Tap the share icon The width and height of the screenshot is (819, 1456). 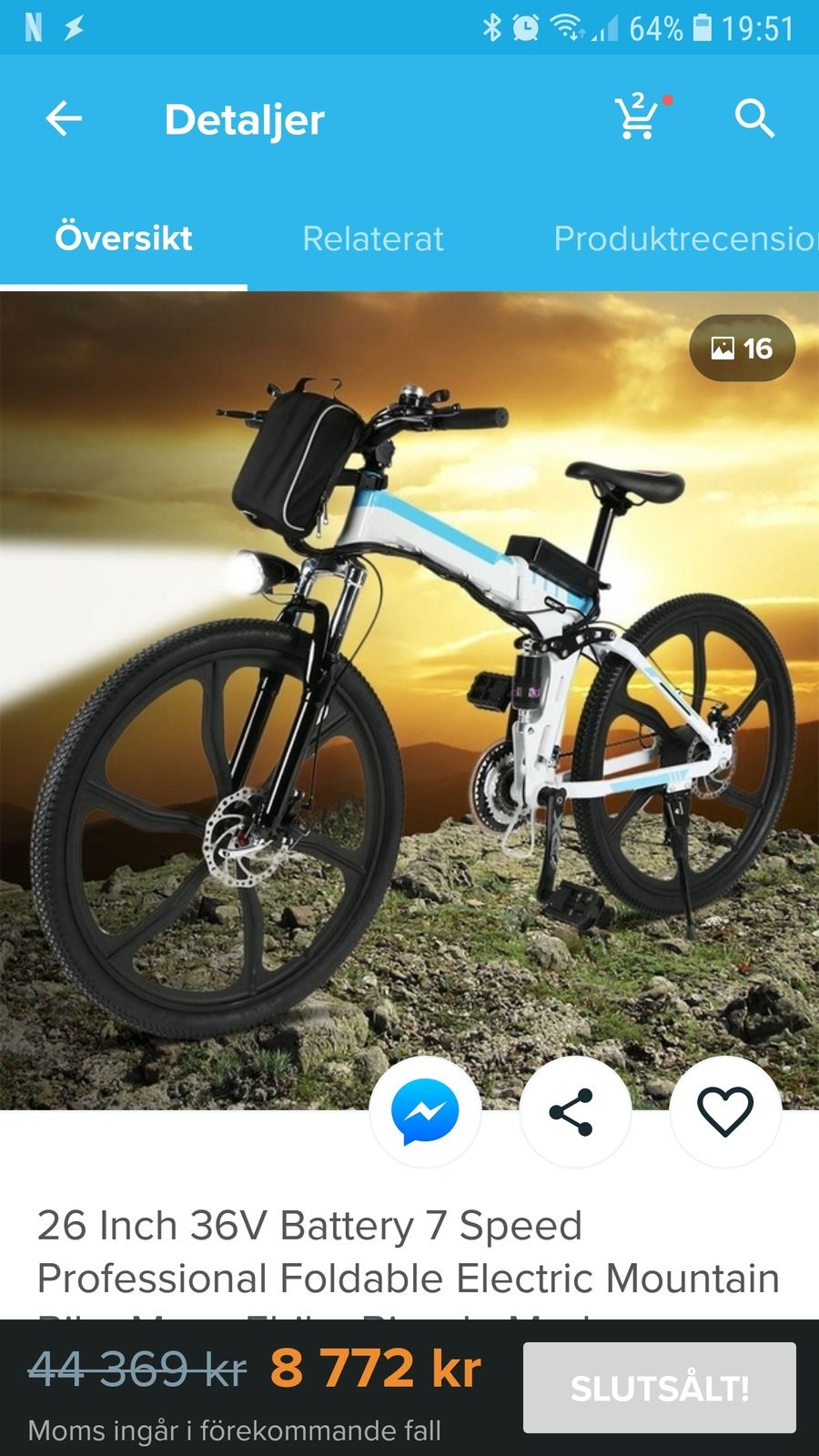tap(574, 1111)
